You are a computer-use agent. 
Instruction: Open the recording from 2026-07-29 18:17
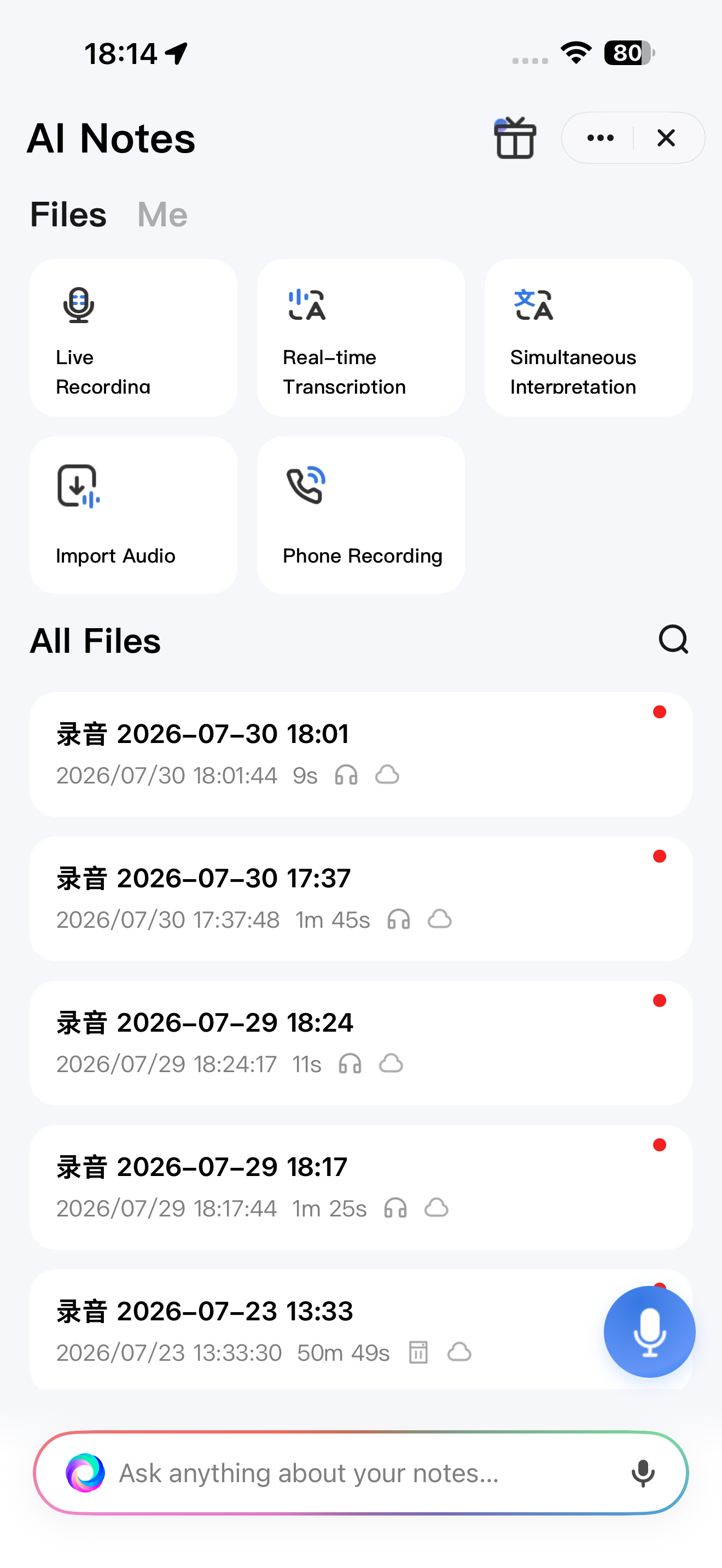(361, 1187)
